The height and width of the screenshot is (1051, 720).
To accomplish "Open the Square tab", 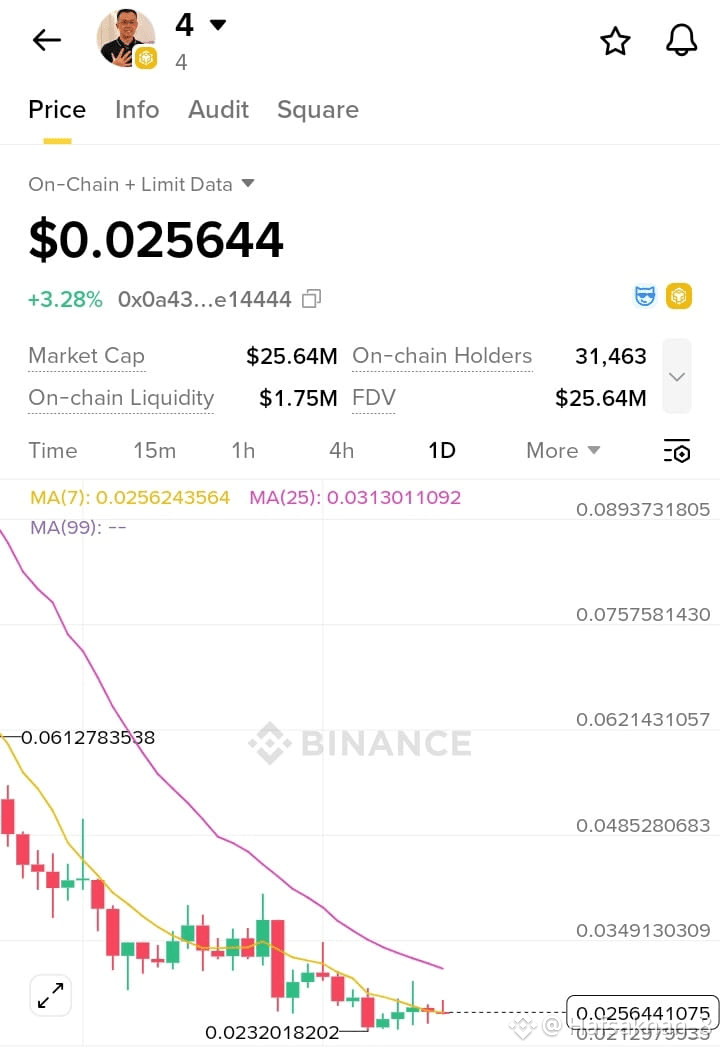I will coord(318,110).
